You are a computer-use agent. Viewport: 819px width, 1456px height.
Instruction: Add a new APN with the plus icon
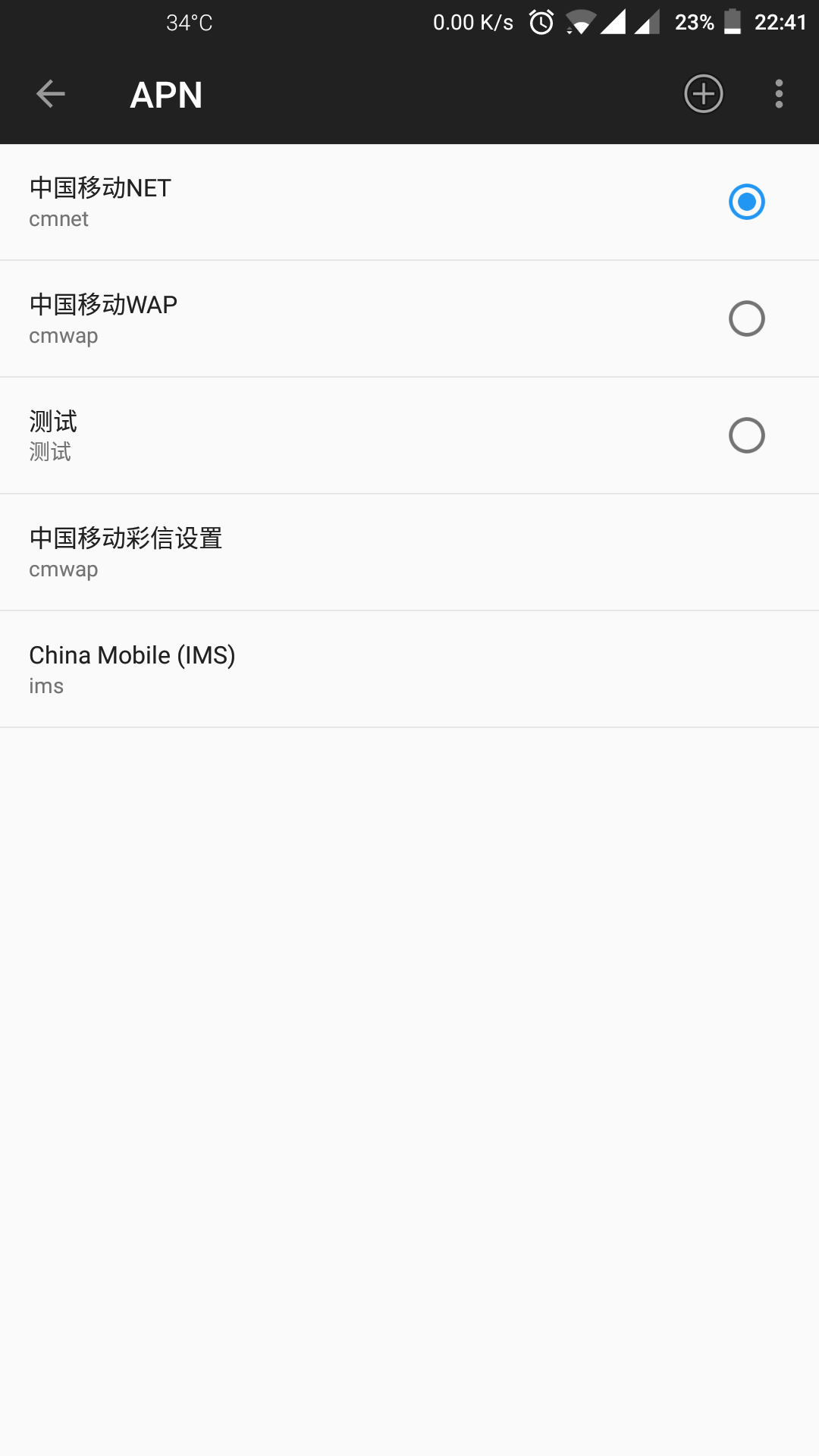tap(704, 94)
